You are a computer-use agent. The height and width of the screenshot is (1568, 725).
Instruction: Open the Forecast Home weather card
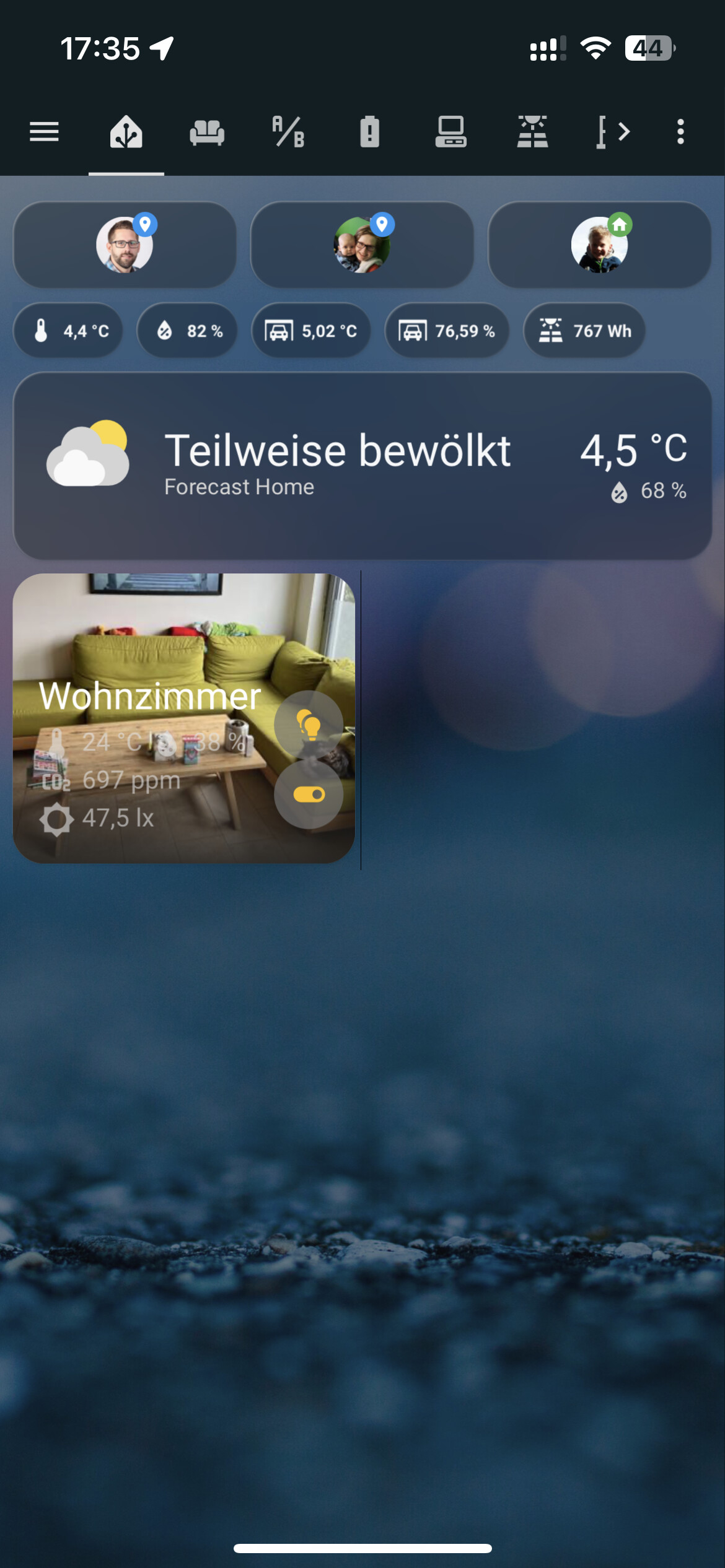(x=362, y=466)
